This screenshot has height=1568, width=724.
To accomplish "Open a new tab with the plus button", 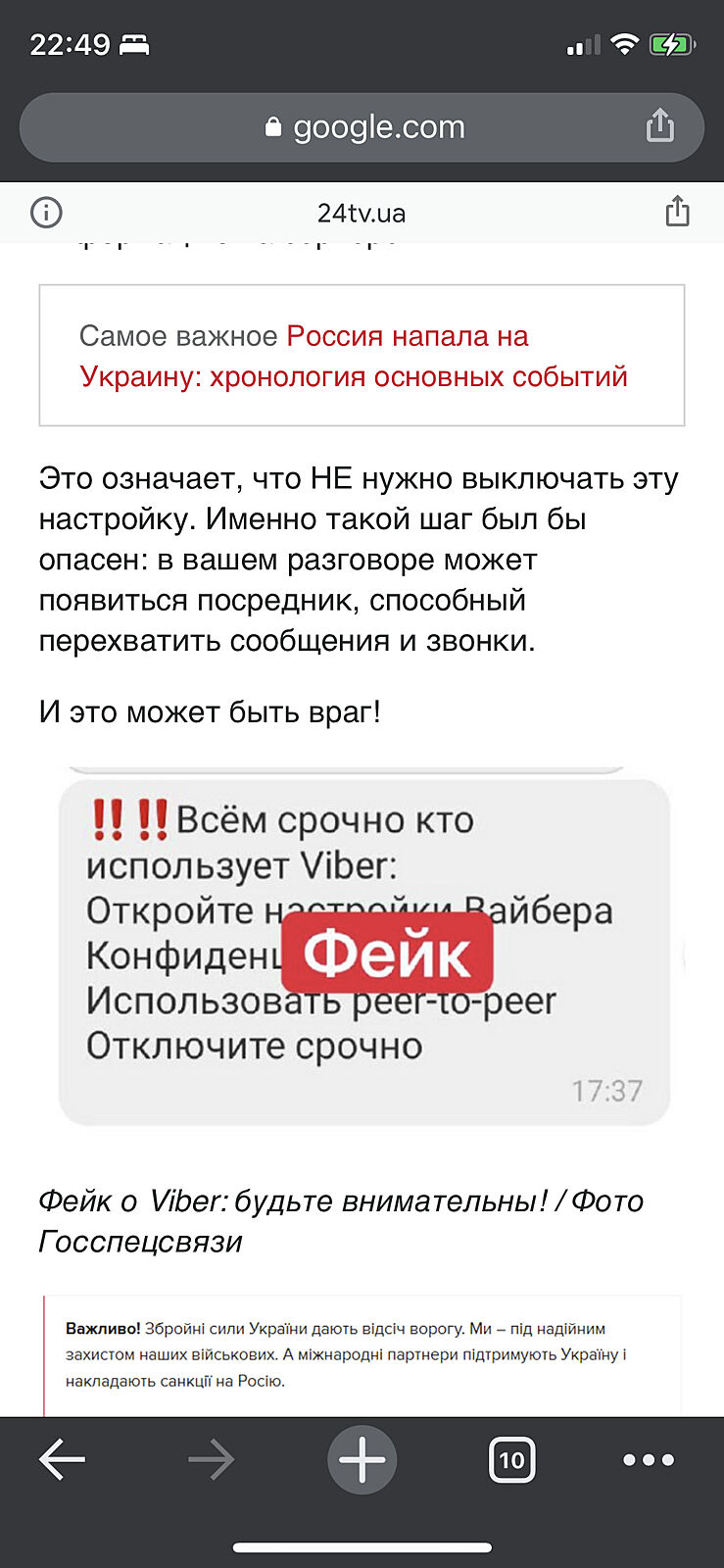I will 362,1460.
